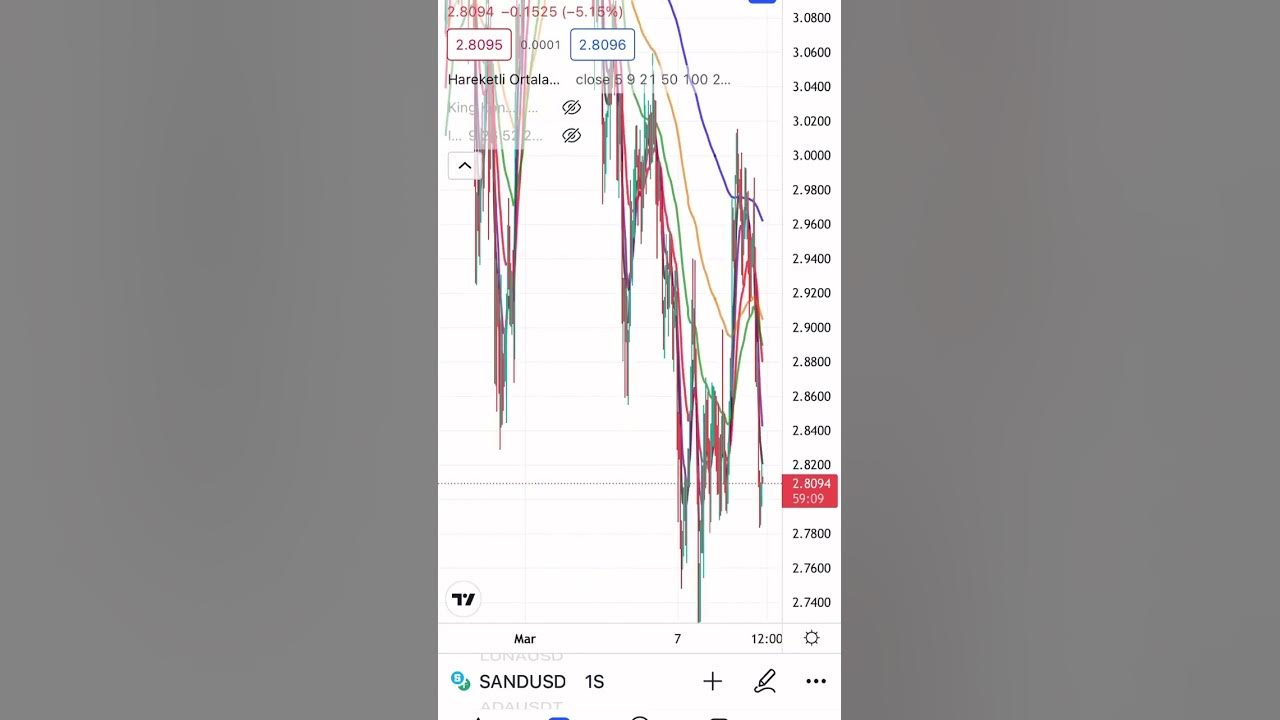Change the SANDUSD symbol

point(521,682)
